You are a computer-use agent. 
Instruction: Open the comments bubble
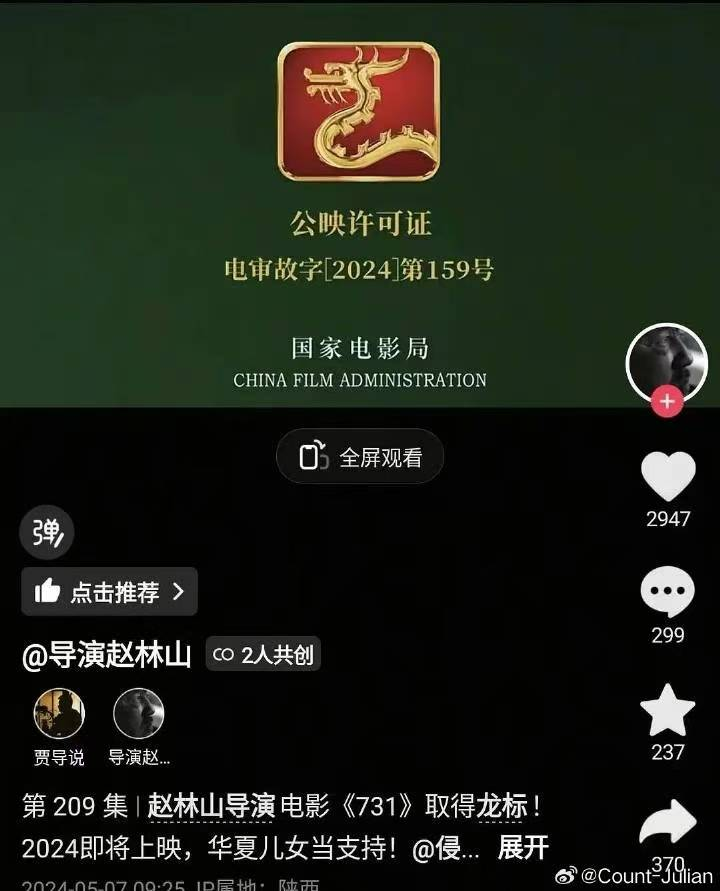667,592
